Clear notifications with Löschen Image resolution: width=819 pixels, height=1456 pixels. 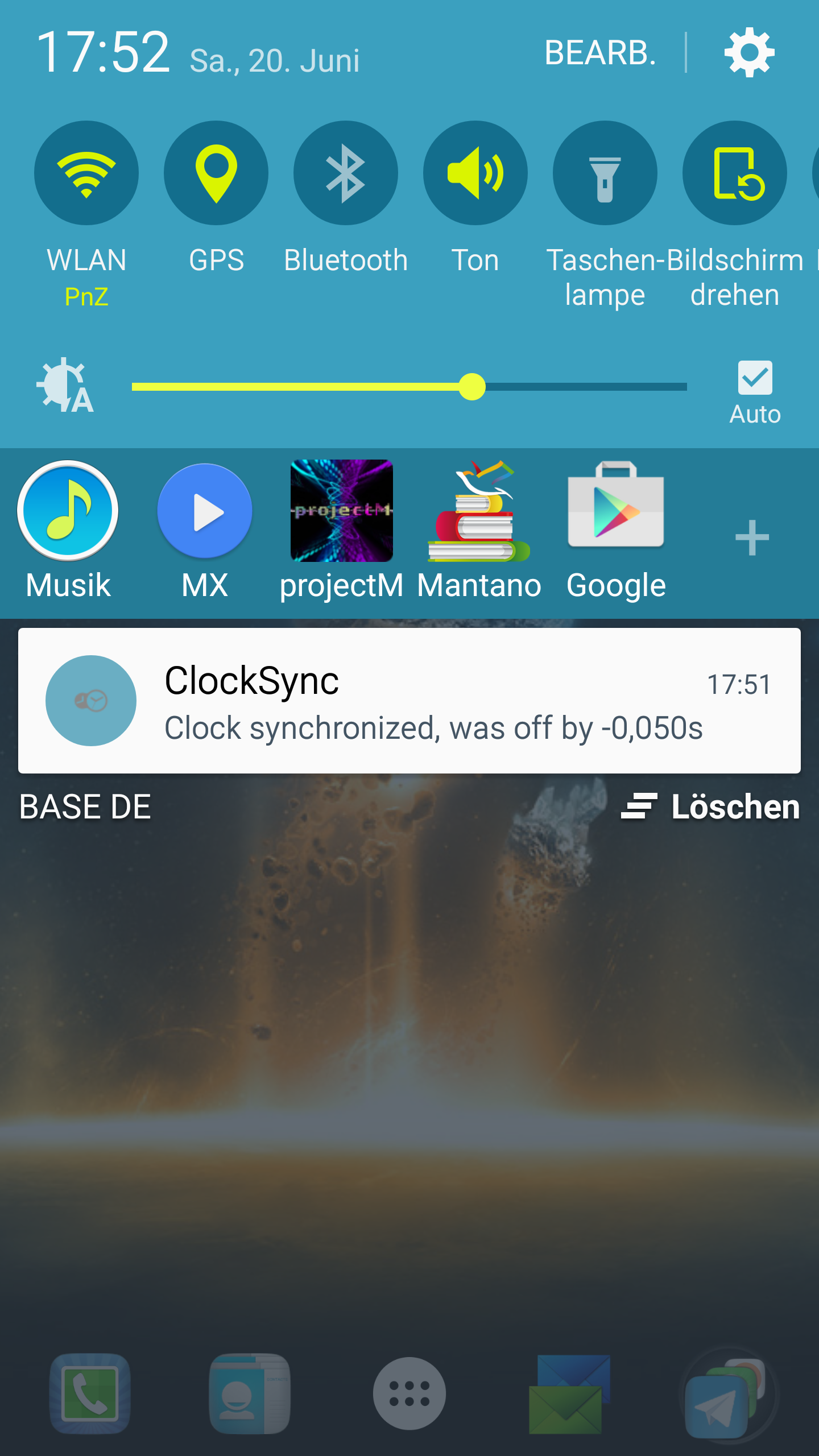710,806
